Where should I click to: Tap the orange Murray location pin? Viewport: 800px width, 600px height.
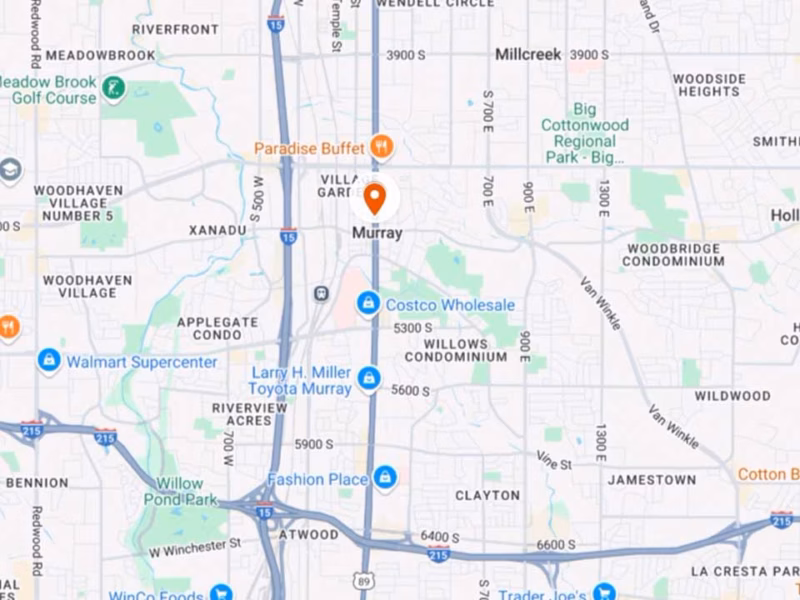[375, 198]
